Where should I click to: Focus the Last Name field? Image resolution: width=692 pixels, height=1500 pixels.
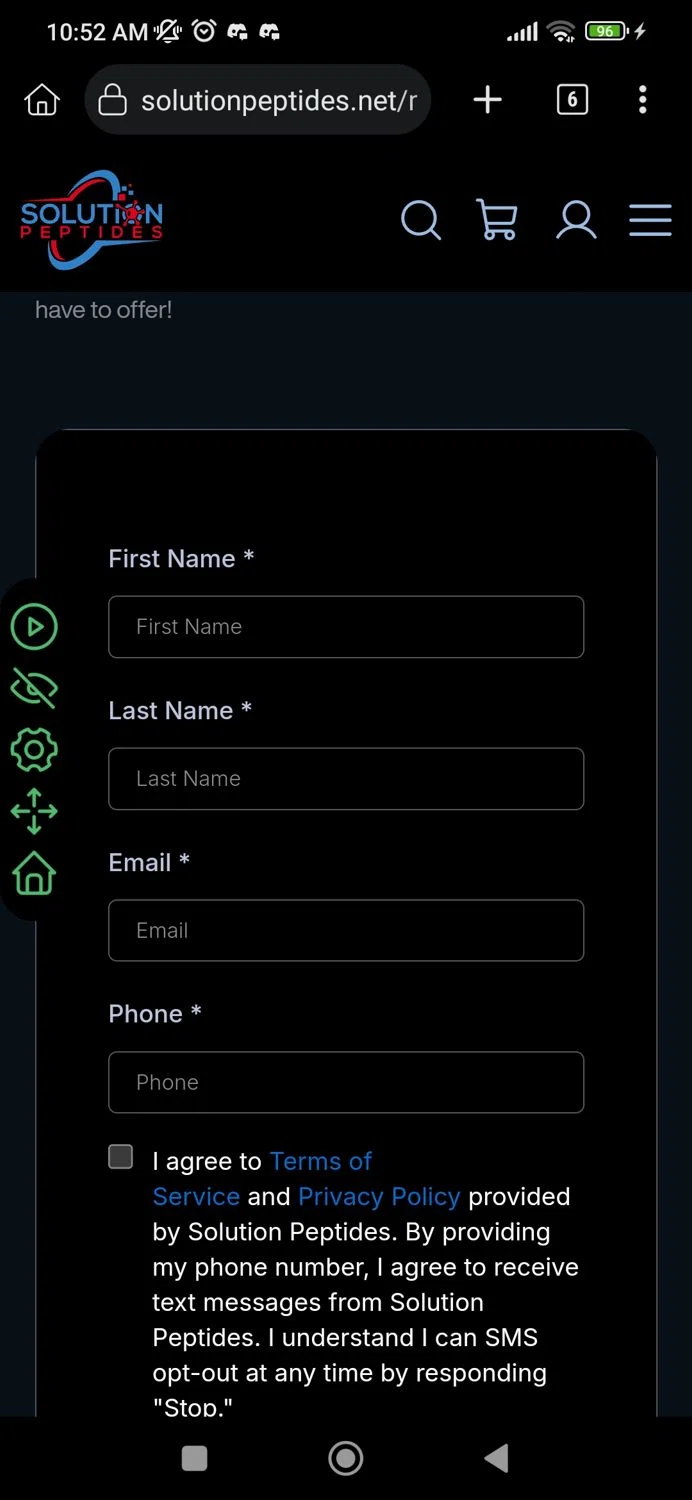click(346, 779)
